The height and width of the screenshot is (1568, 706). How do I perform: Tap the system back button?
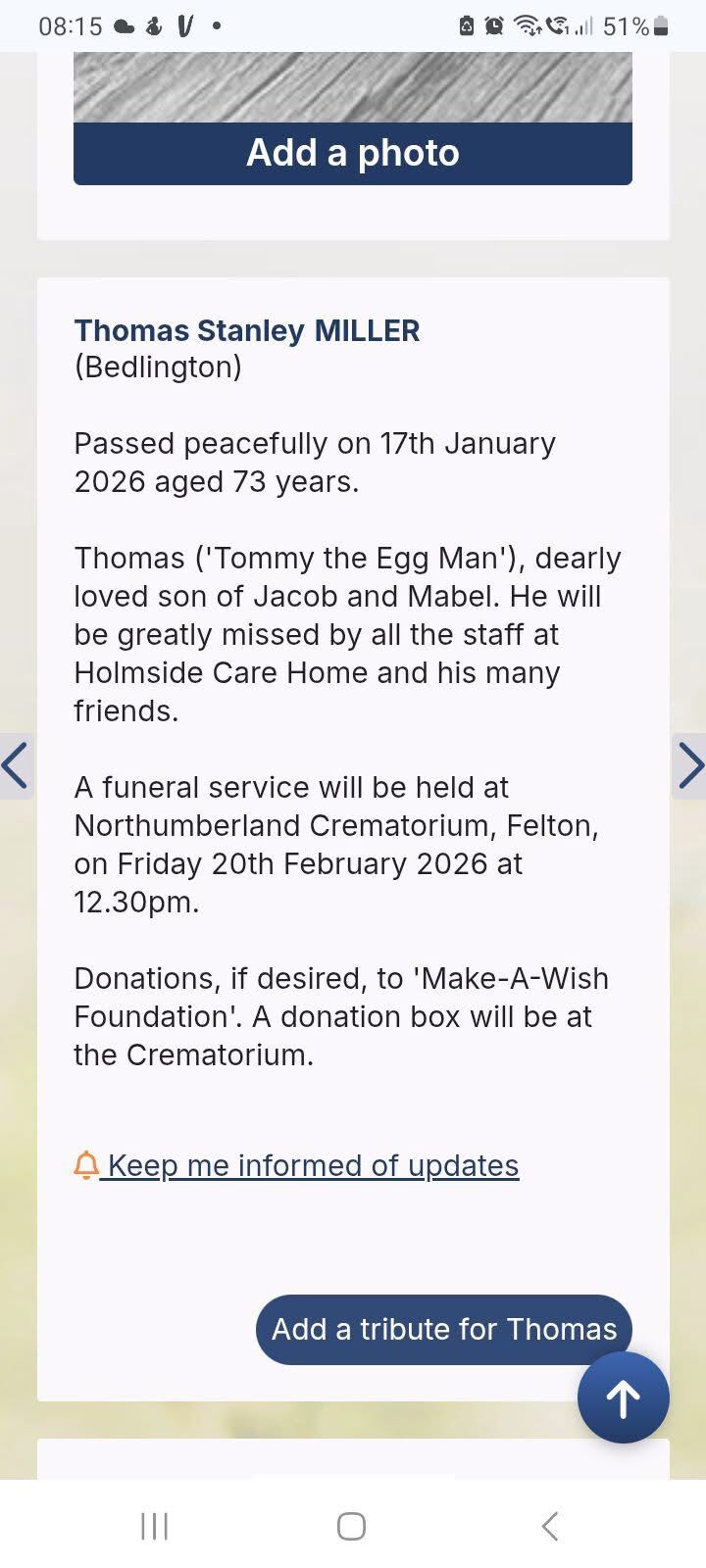click(550, 1526)
